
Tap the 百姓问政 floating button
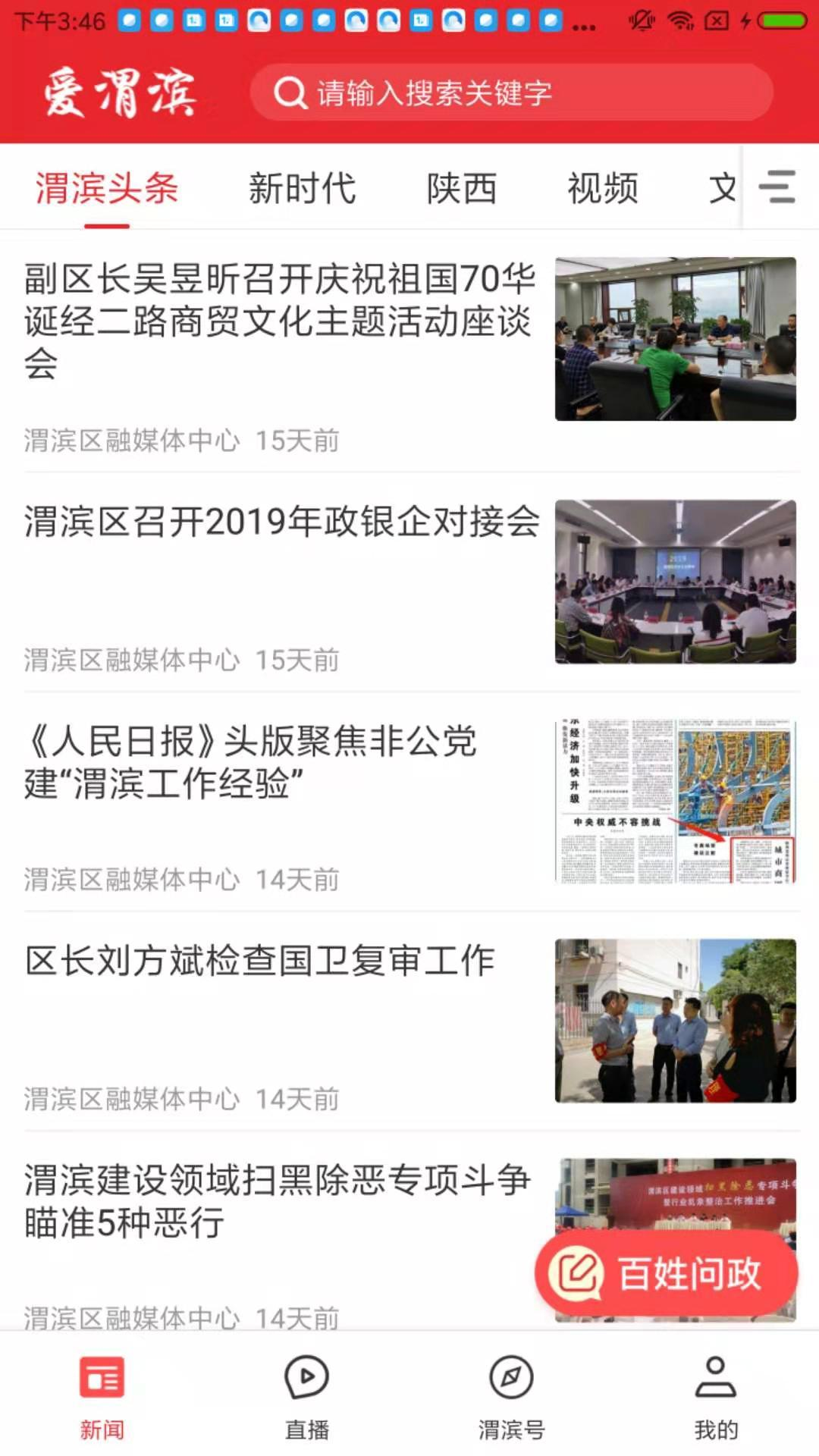tap(666, 1272)
